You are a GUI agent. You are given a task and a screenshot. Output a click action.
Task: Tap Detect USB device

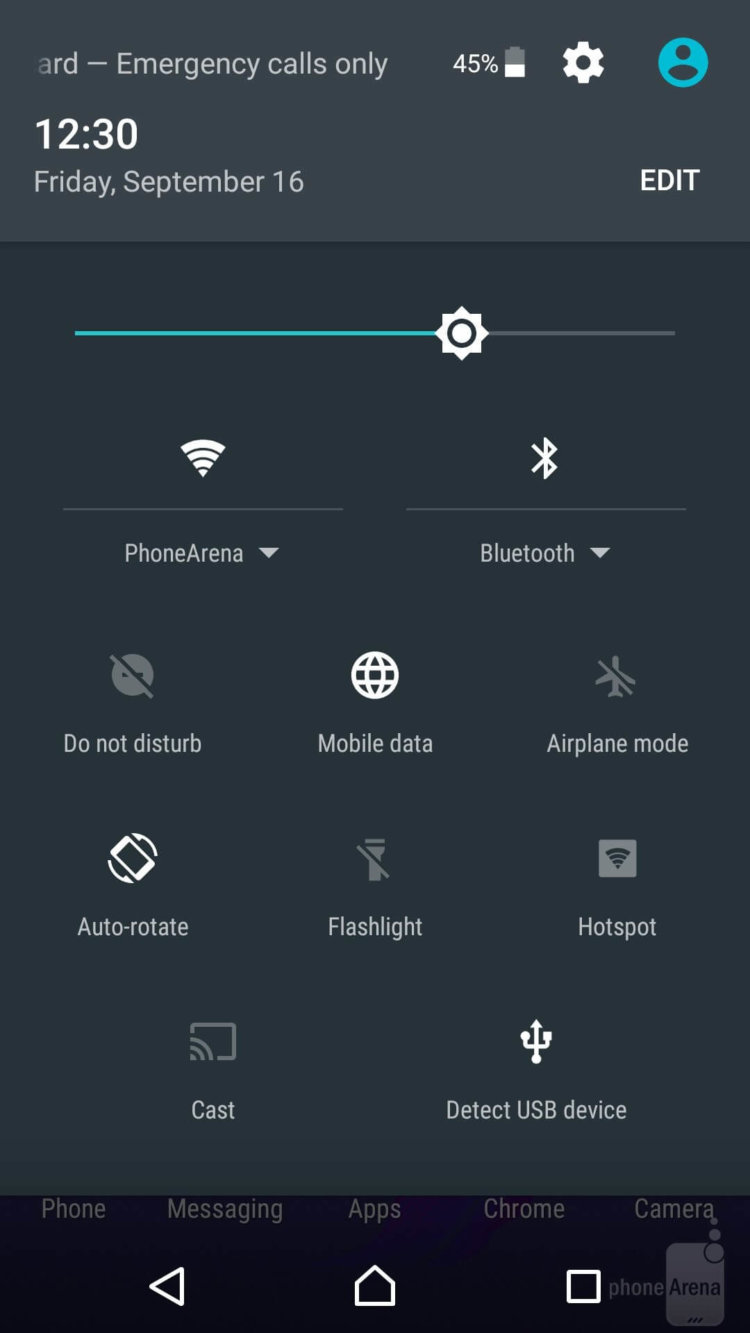point(536,1043)
